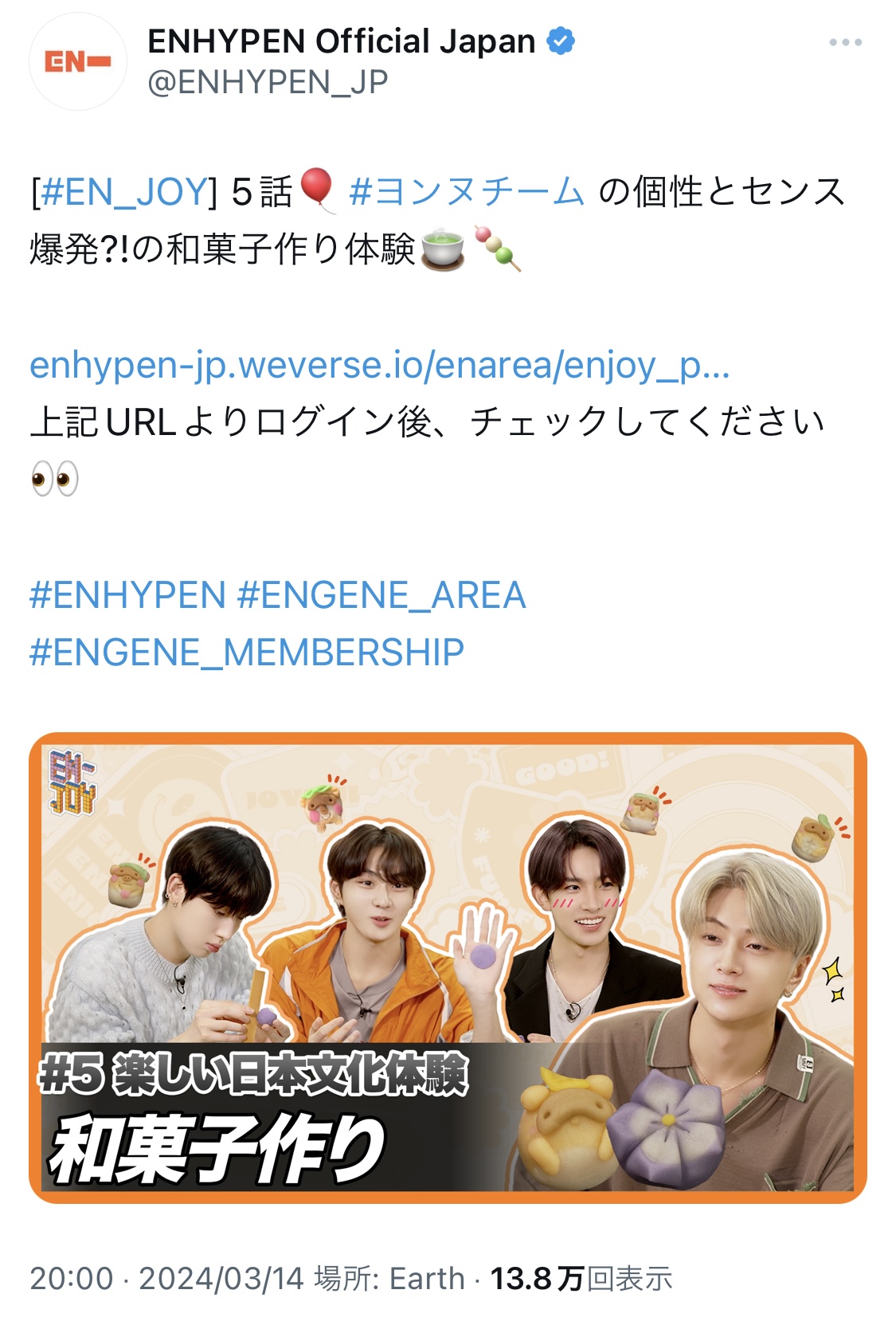896x1325 pixels.
Task: Tap the #ヨンヌチーム hashtag
Action: [467, 192]
